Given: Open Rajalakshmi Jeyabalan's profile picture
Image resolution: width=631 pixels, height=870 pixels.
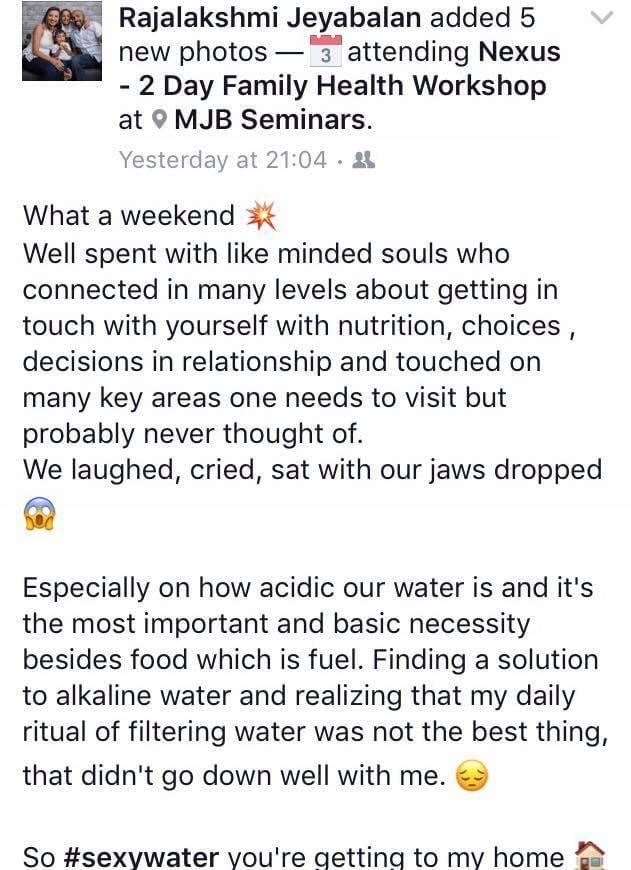Looking at the screenshot, I should click(x=61, y=43).
